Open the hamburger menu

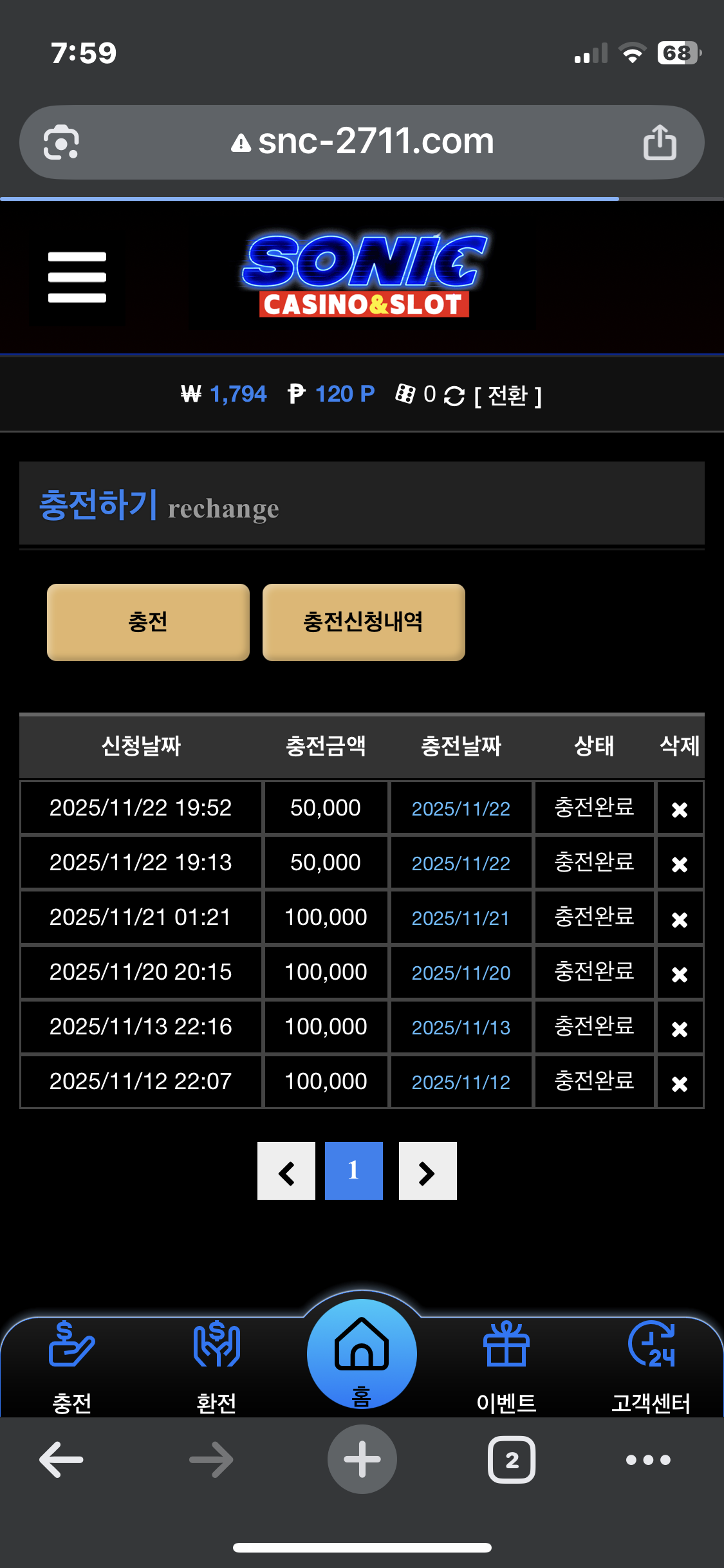[77, 277]
